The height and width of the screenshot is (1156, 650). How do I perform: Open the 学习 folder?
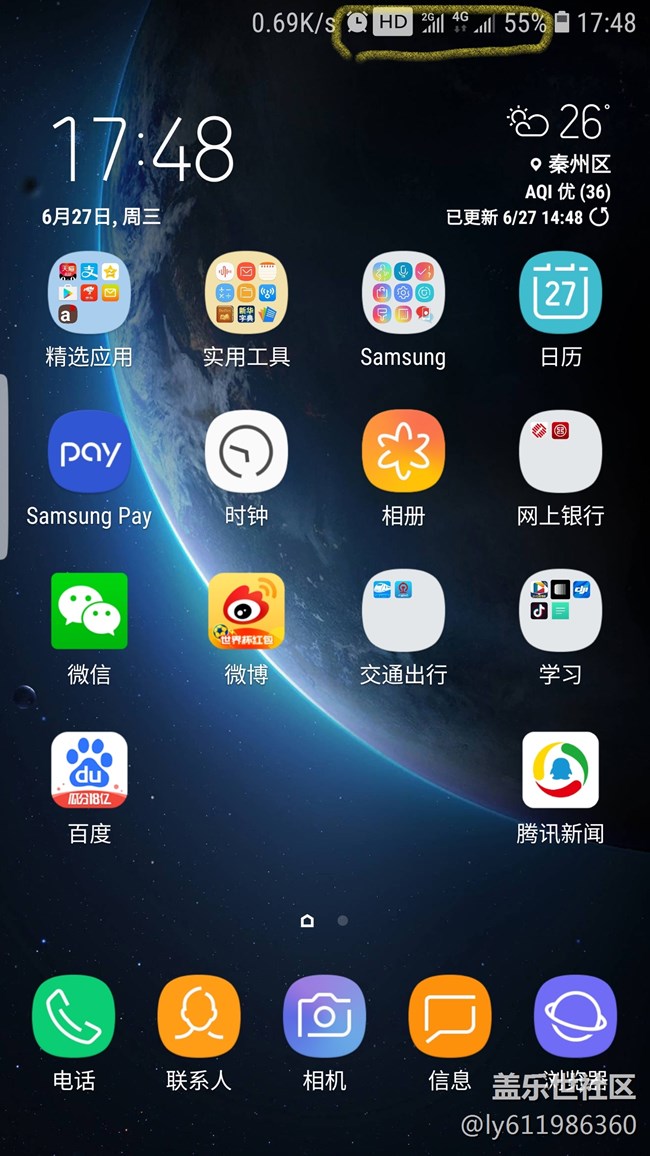point(560,610)
